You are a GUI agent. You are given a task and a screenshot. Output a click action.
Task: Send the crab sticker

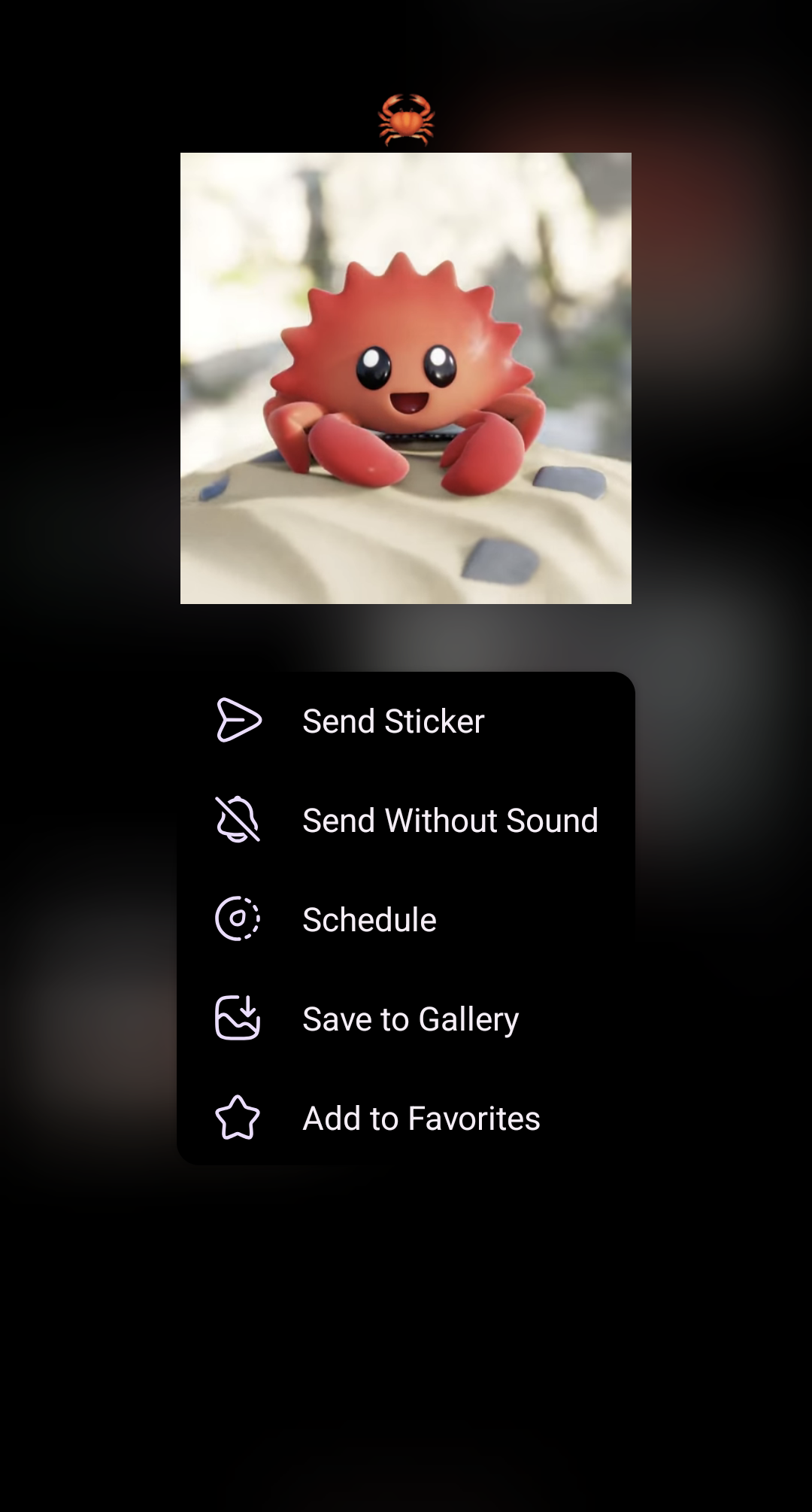click(392, 721)
